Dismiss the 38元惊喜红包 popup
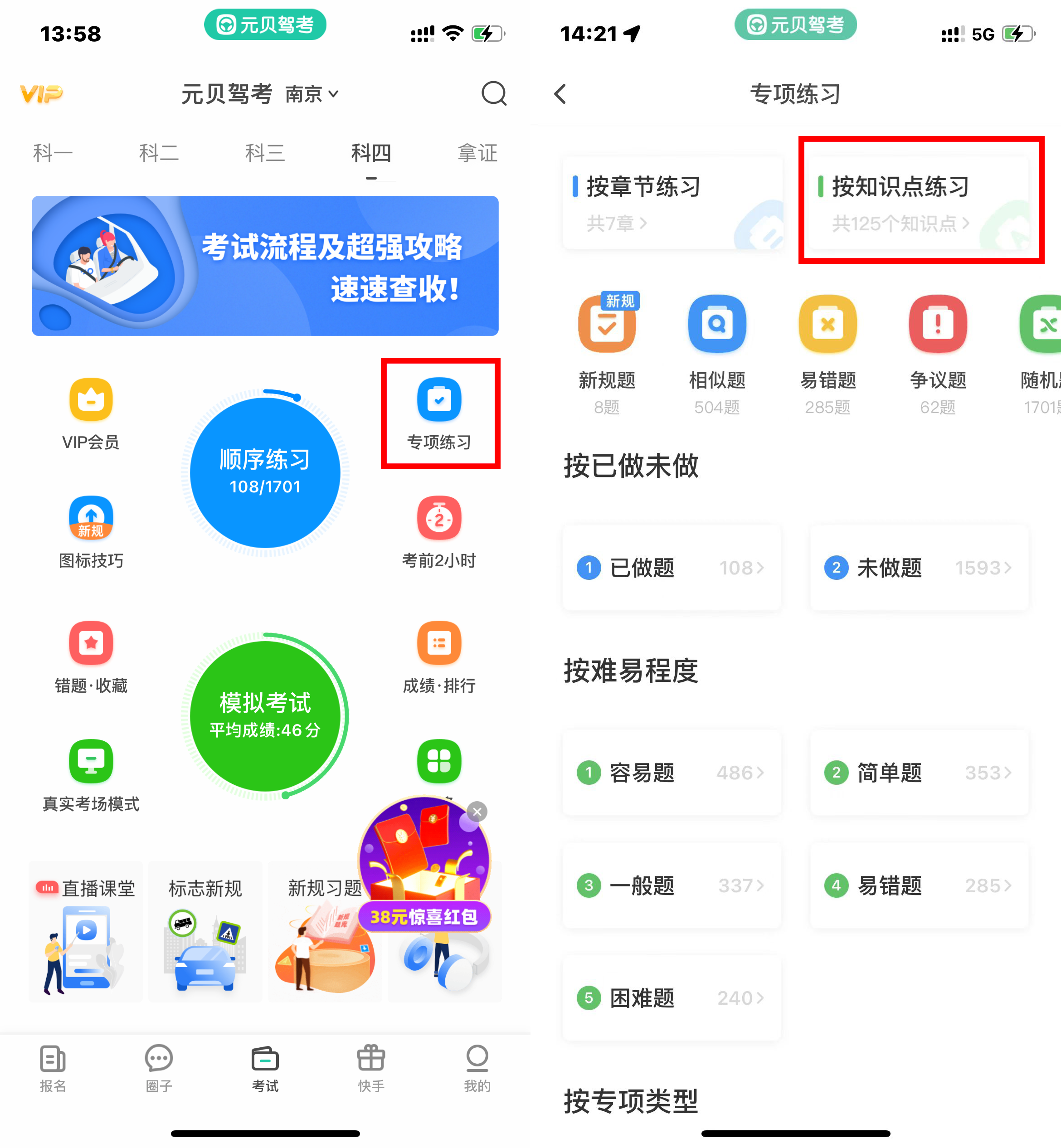Image resolution: width=1061 pixels, height=1148 pixels. pos(477,811)
